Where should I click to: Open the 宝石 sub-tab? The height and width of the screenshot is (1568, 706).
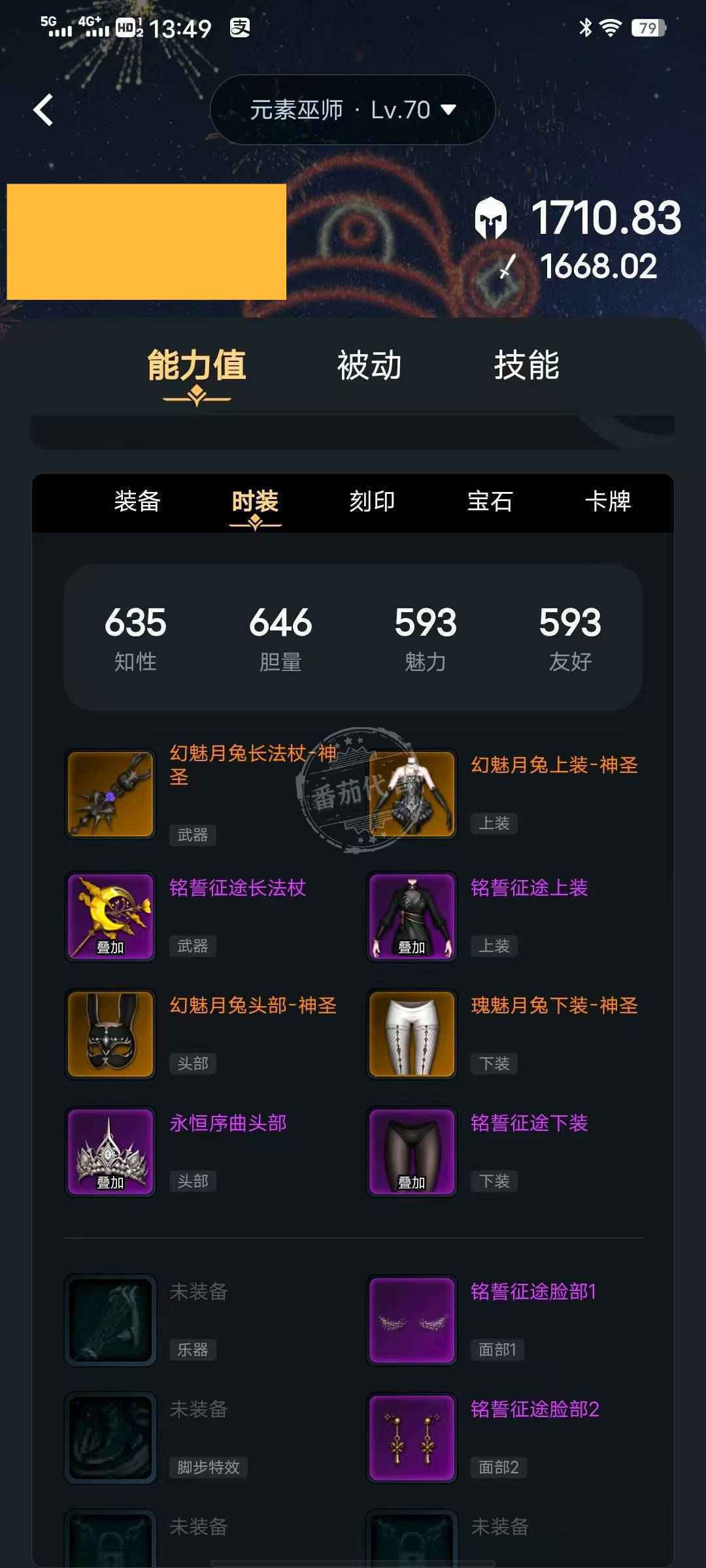pos(490,501)
